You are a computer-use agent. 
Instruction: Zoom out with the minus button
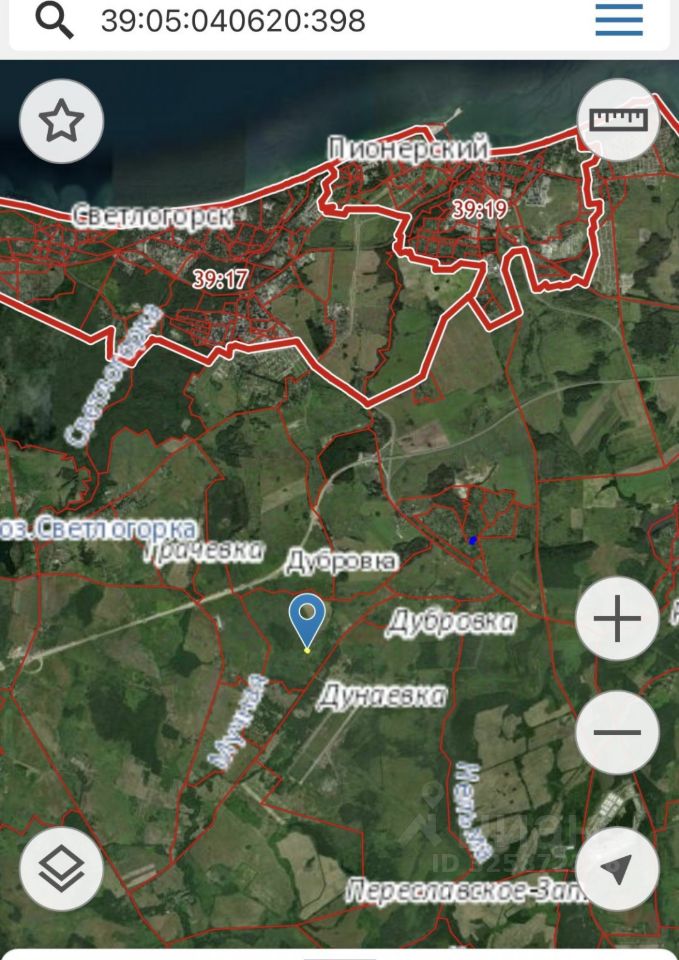click(617, 732)
